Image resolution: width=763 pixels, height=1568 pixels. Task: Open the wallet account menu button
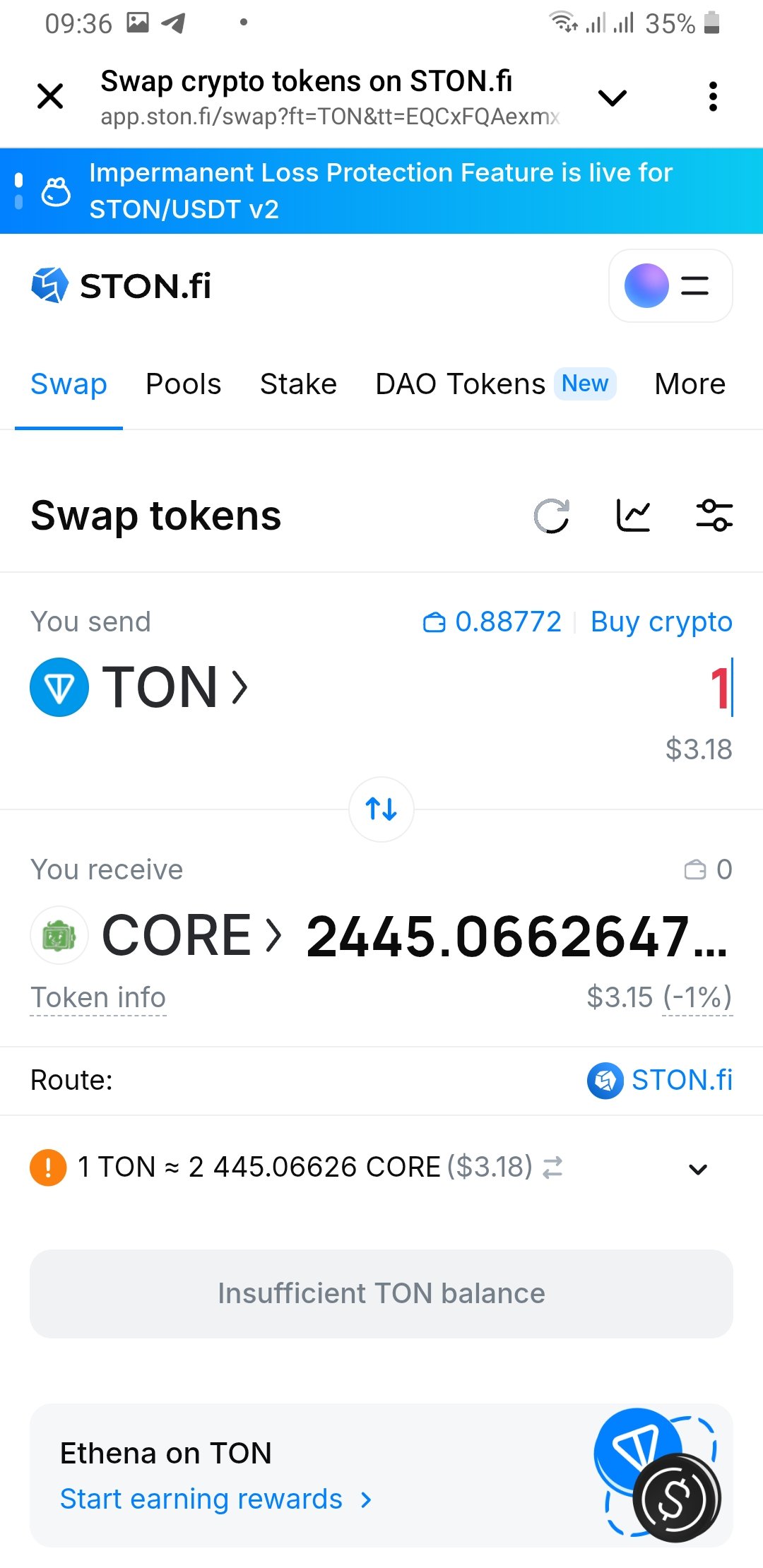(x=670, y=285)
